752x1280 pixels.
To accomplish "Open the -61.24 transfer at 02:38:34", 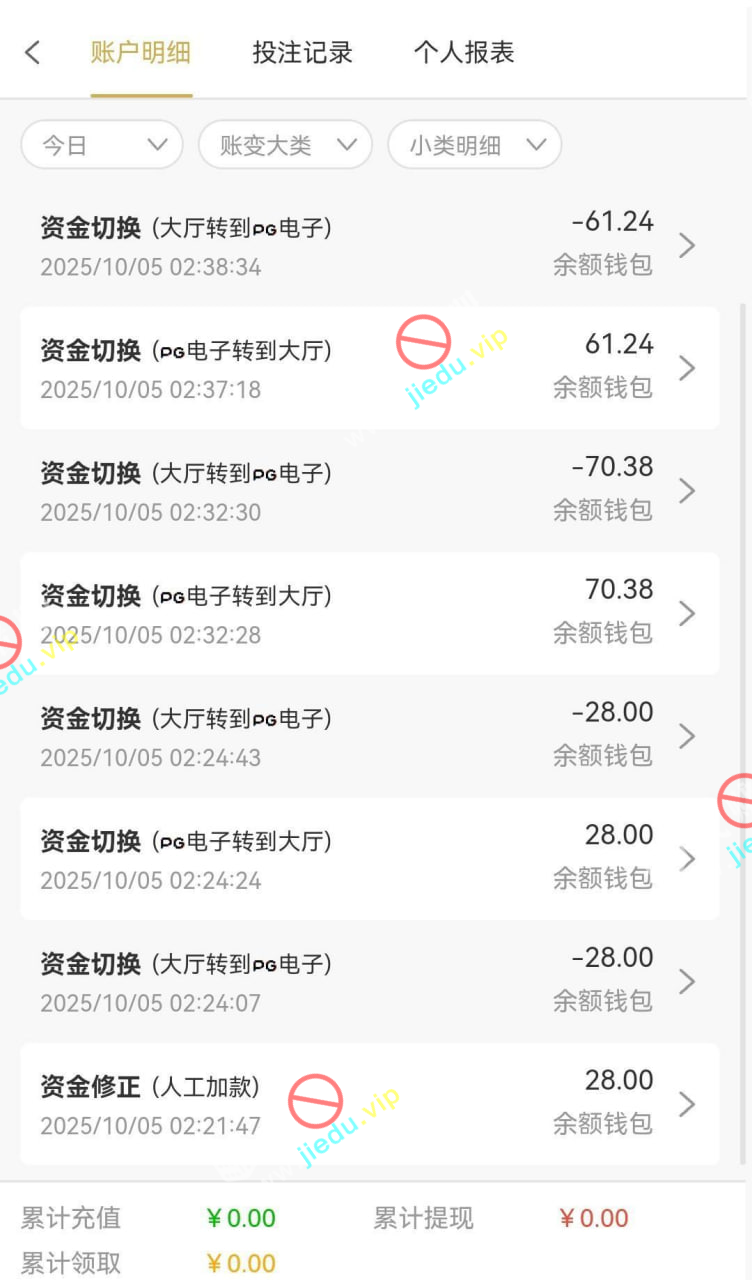I will (x=369, y=245).
